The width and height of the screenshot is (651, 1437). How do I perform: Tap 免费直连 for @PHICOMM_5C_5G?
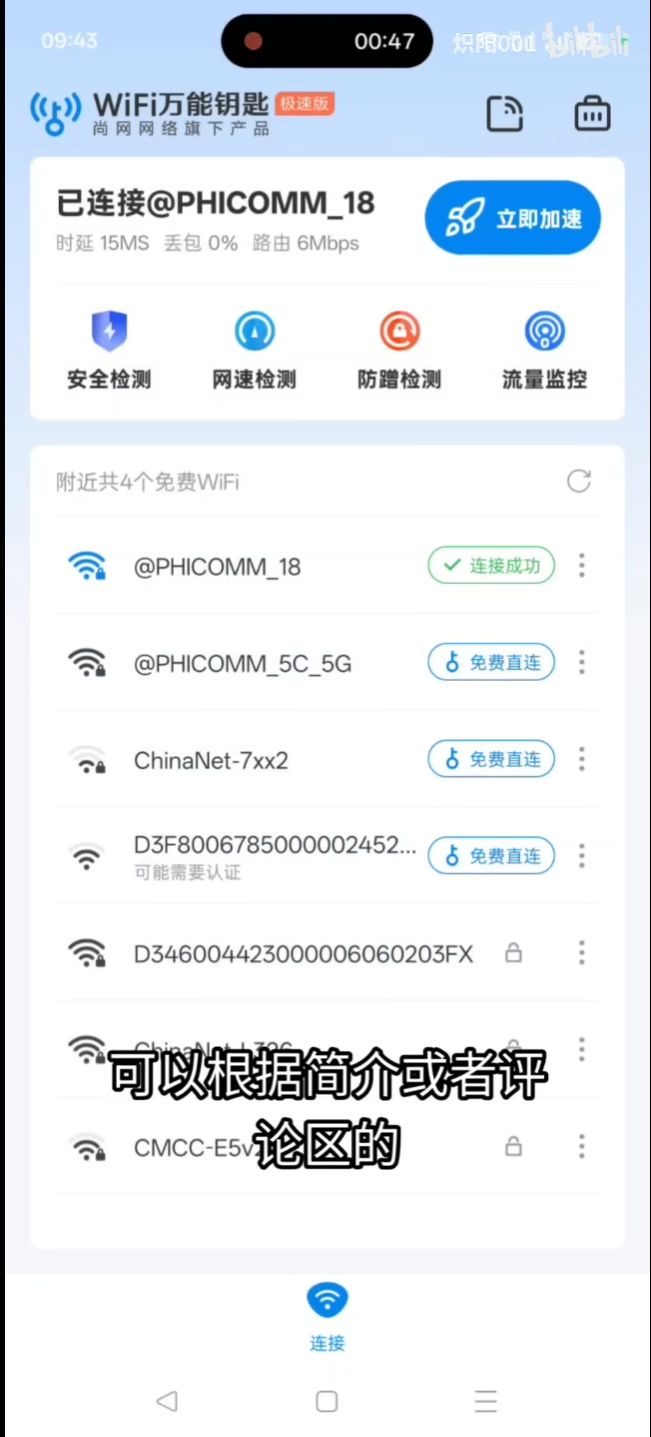point(491,662)
